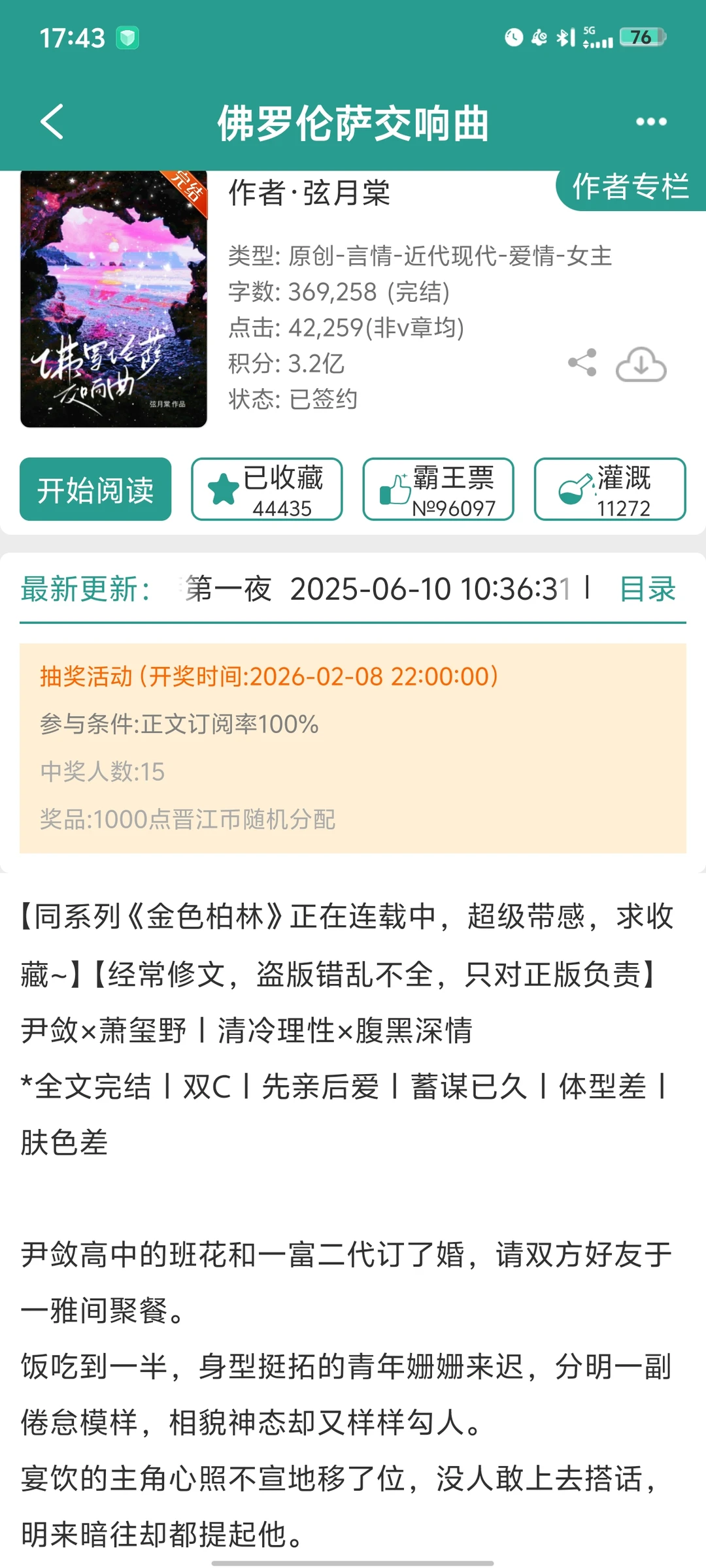Viewport: 706px width, 1568px height.
Task: Tap the completed badge on the book cover
Action: 185,190
